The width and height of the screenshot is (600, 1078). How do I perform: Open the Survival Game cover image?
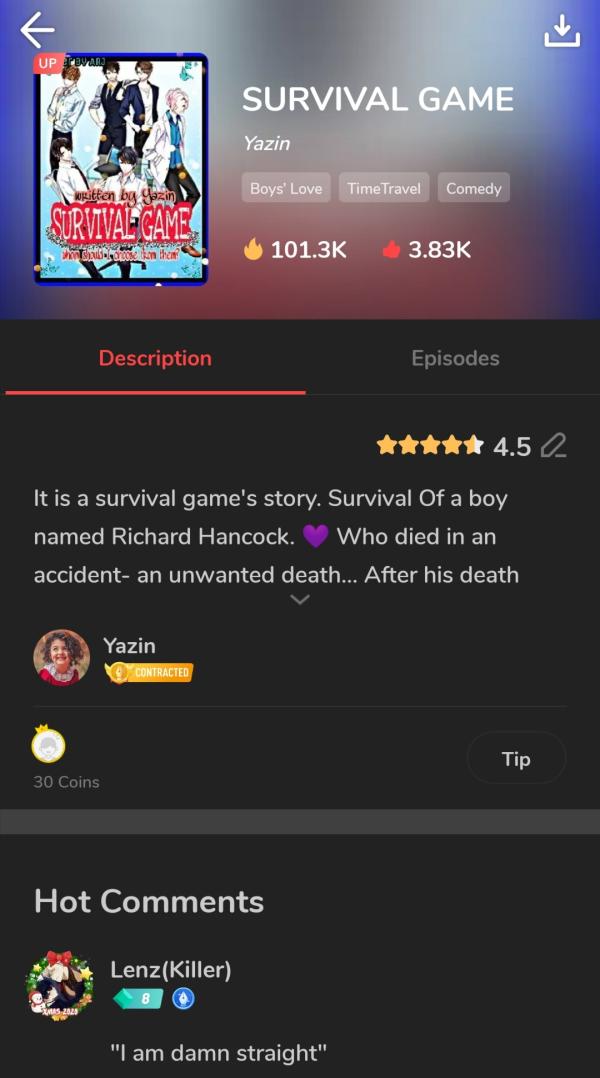click(x=121, y=169)
